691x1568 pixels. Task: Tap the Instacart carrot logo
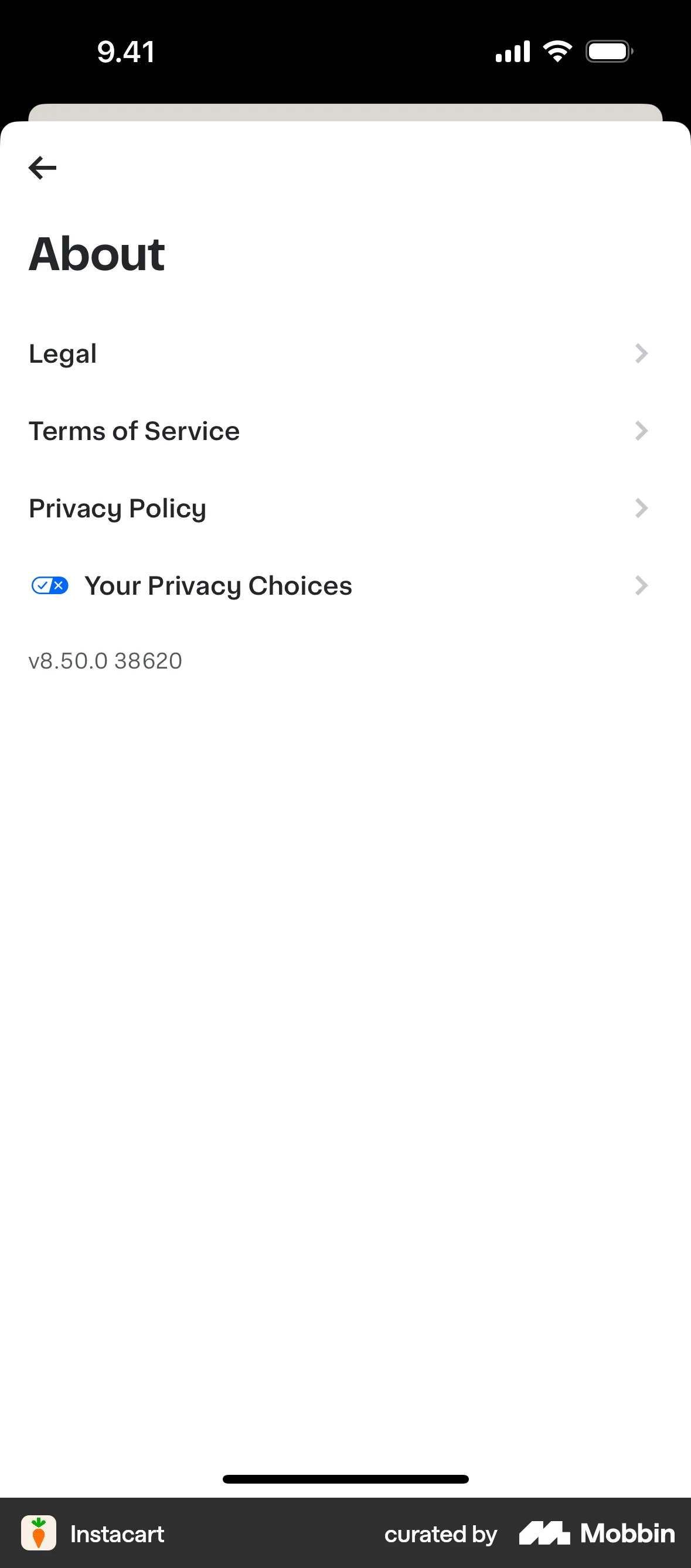click(39, 1534)
